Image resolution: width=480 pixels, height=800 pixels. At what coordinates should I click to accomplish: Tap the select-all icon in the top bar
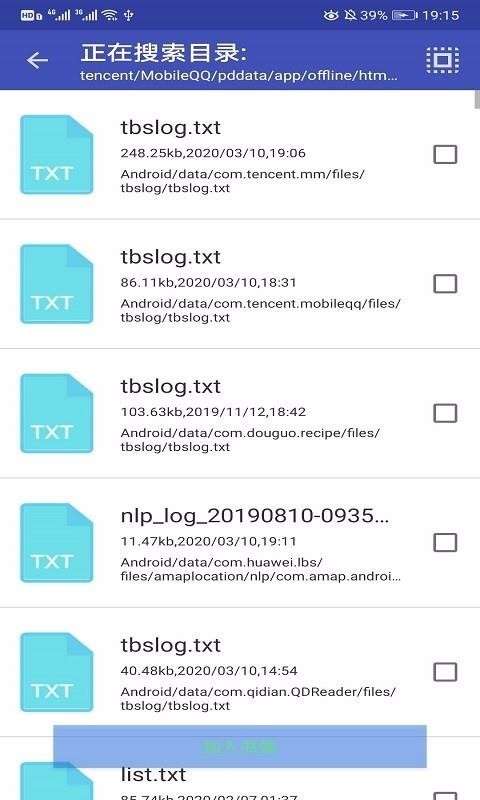(x=442, y=60)
